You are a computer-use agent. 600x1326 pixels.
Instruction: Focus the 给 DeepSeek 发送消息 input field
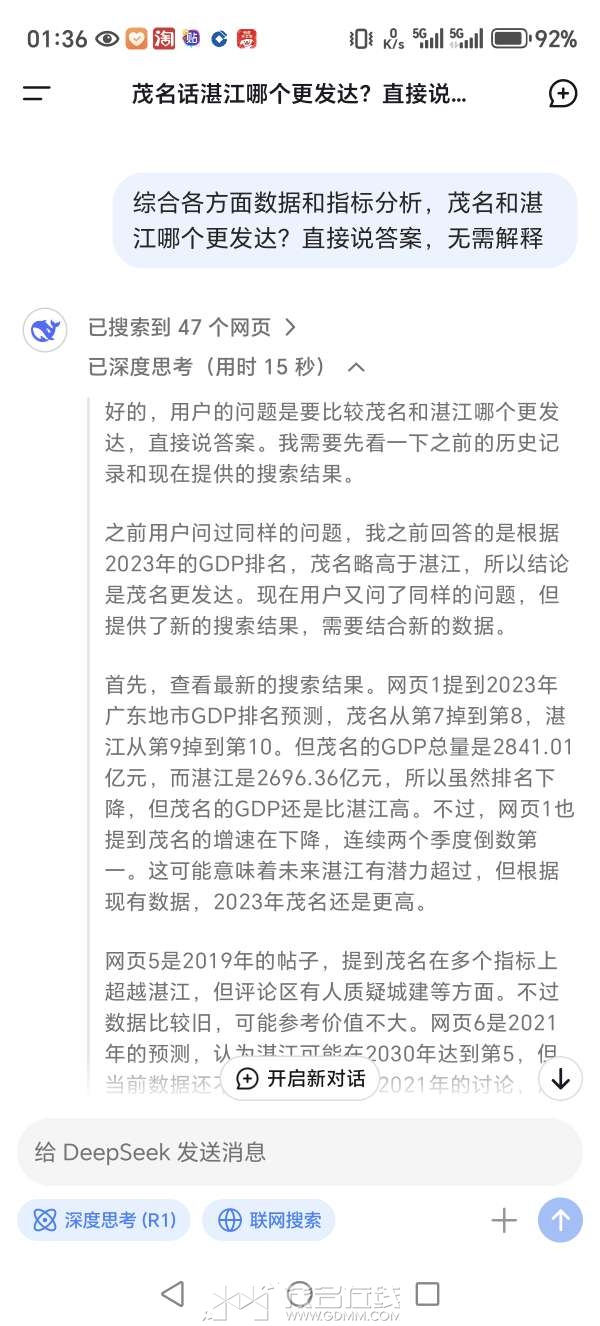pos(280,1152)
